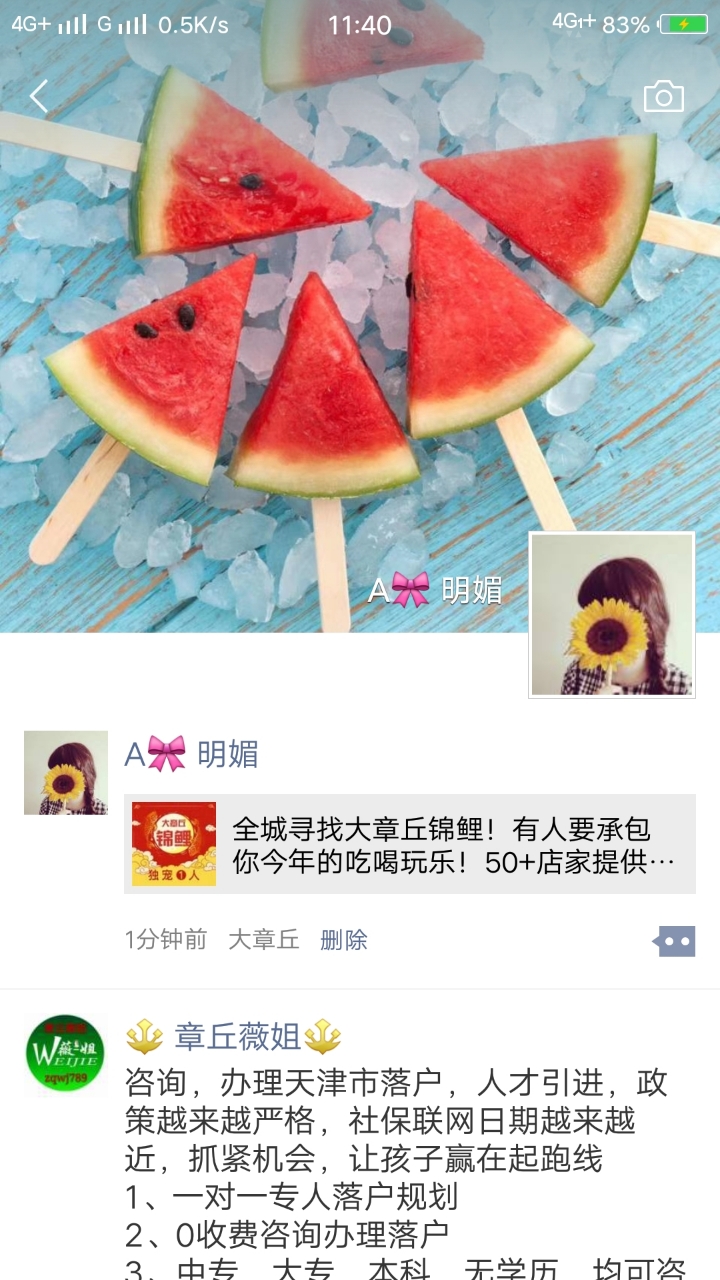Open the camera to post a moment
Screen dimensions: 720x1280
pos(663,97)
